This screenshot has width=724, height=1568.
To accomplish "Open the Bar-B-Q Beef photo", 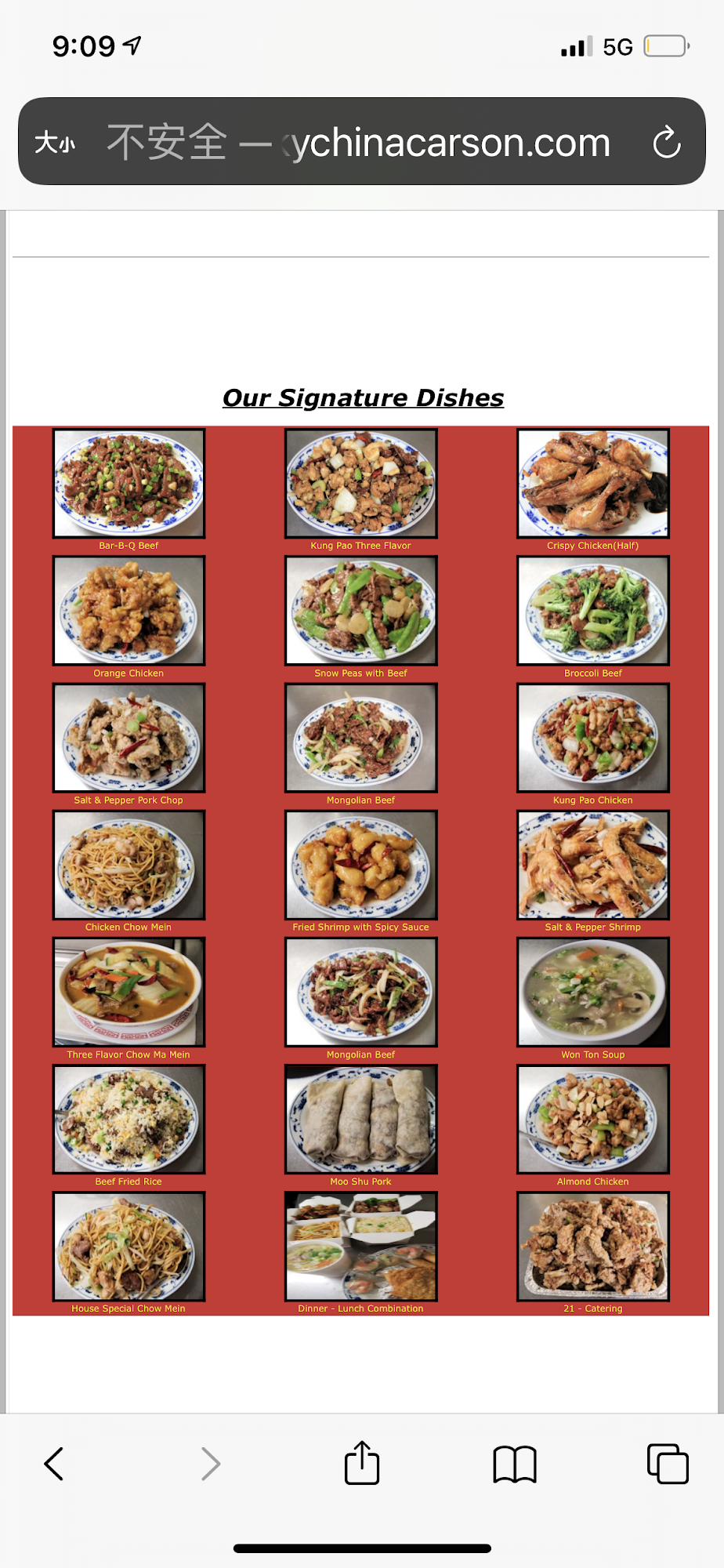I will 129,484.
